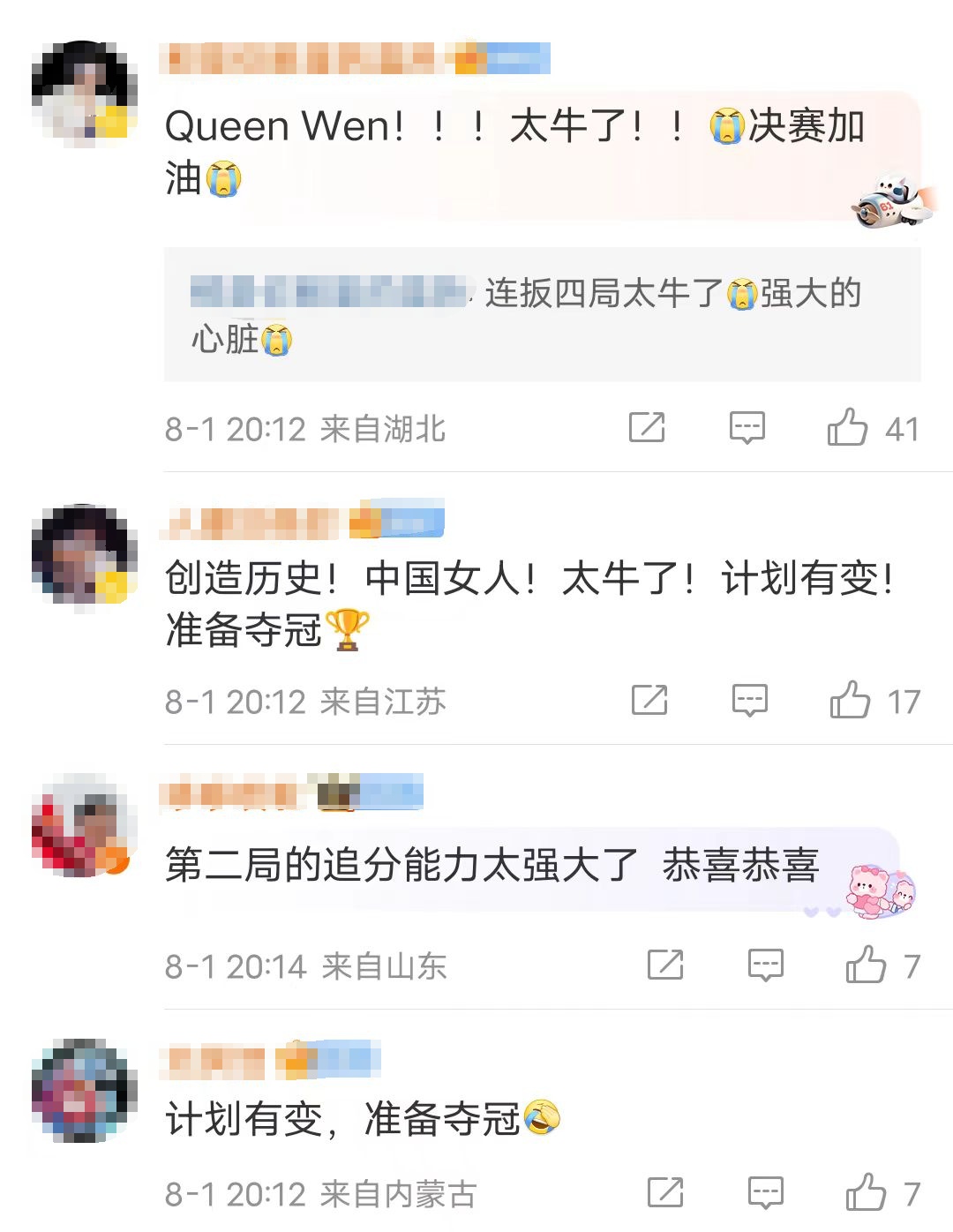The image size is (953, 1232).
Task: Open the avatar of the 山东 commenter
Action: click(83, 825)
